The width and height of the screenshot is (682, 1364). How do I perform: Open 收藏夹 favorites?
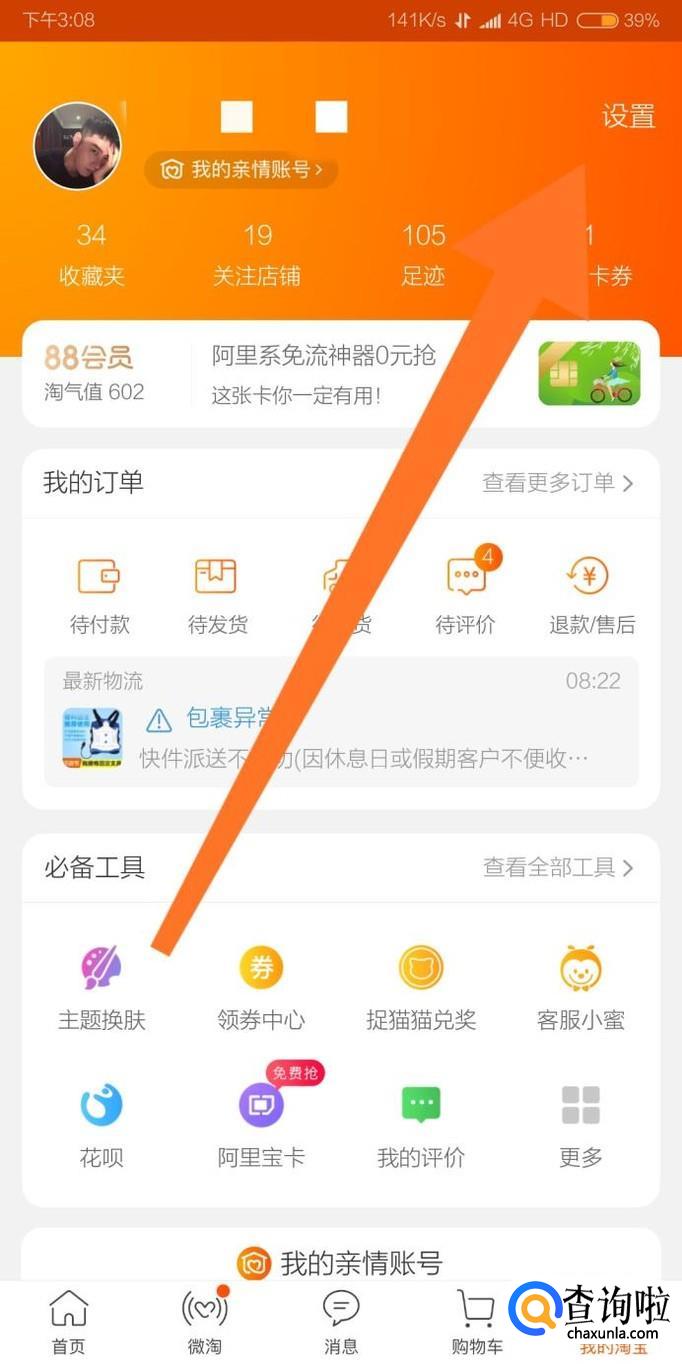click(x=91, y=256)
